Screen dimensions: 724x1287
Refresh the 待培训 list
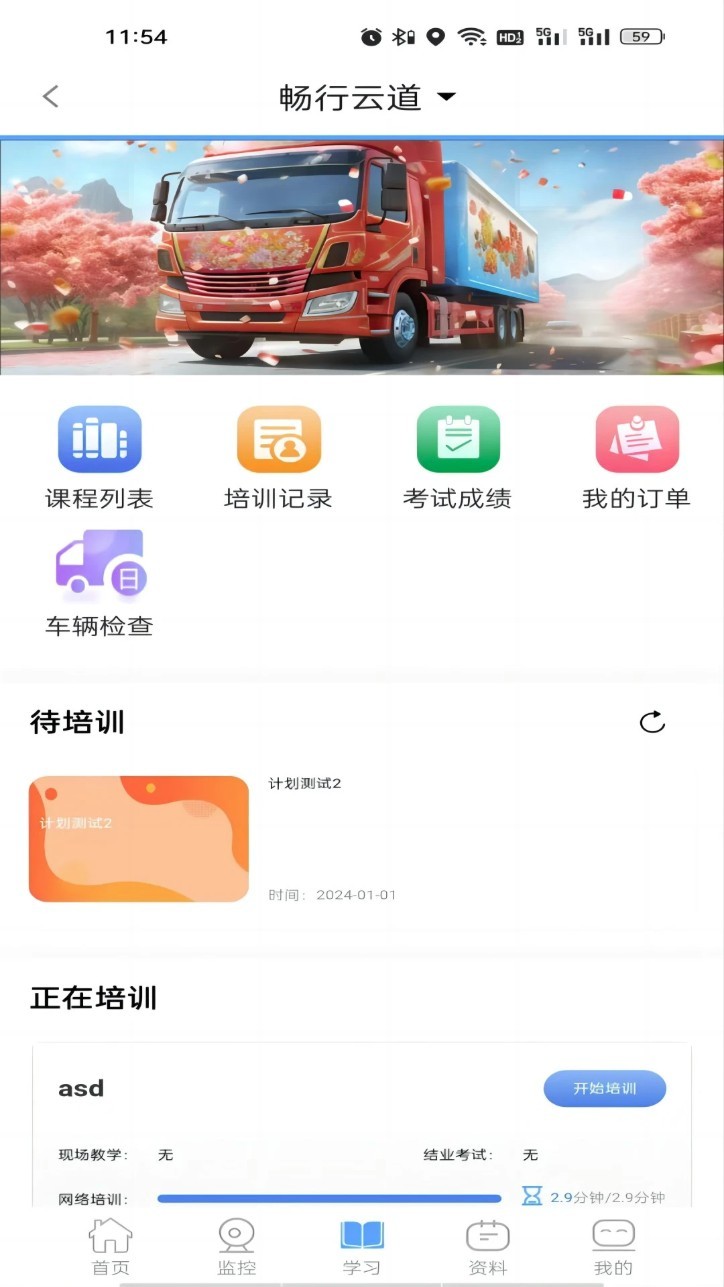652,722
